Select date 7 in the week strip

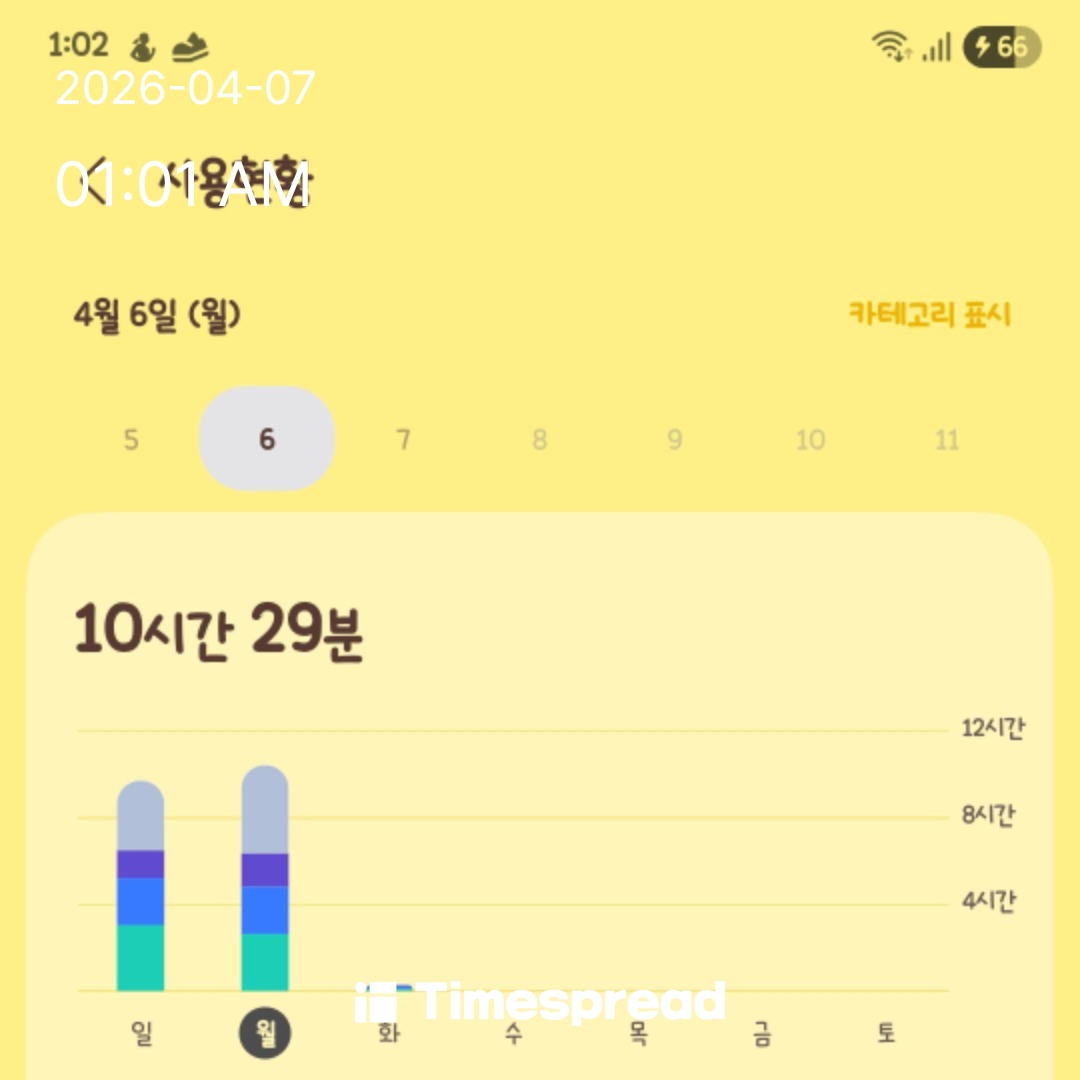[403, 440]
